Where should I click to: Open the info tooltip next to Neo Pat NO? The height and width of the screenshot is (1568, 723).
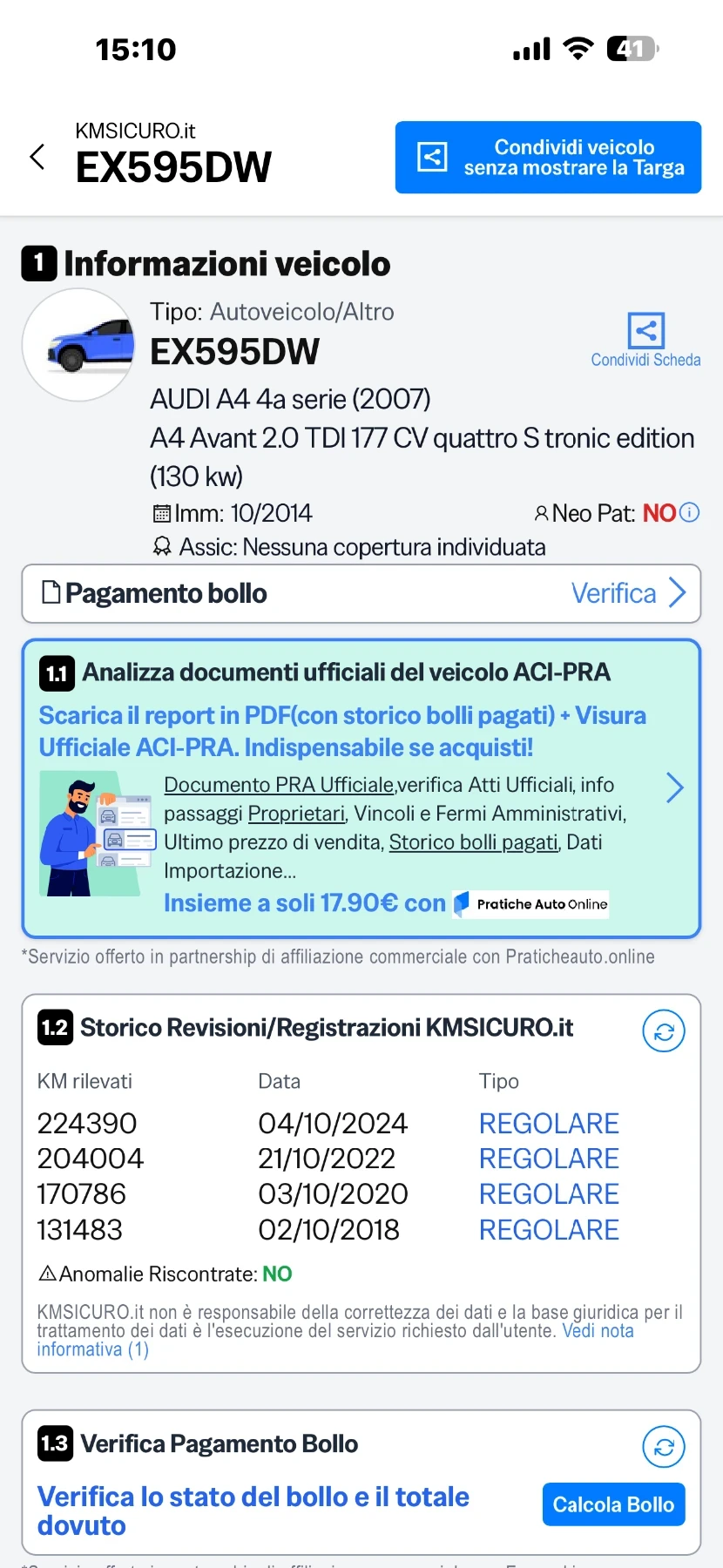coord(689,513)
